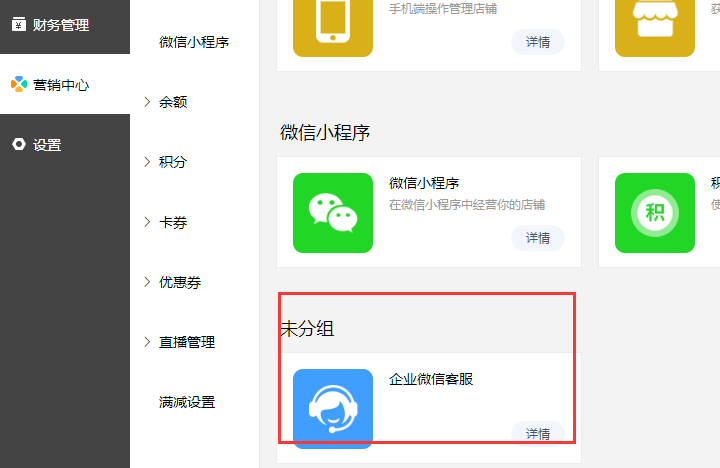
Task: Expand the 卡券 menu
Action: [172, 222]
